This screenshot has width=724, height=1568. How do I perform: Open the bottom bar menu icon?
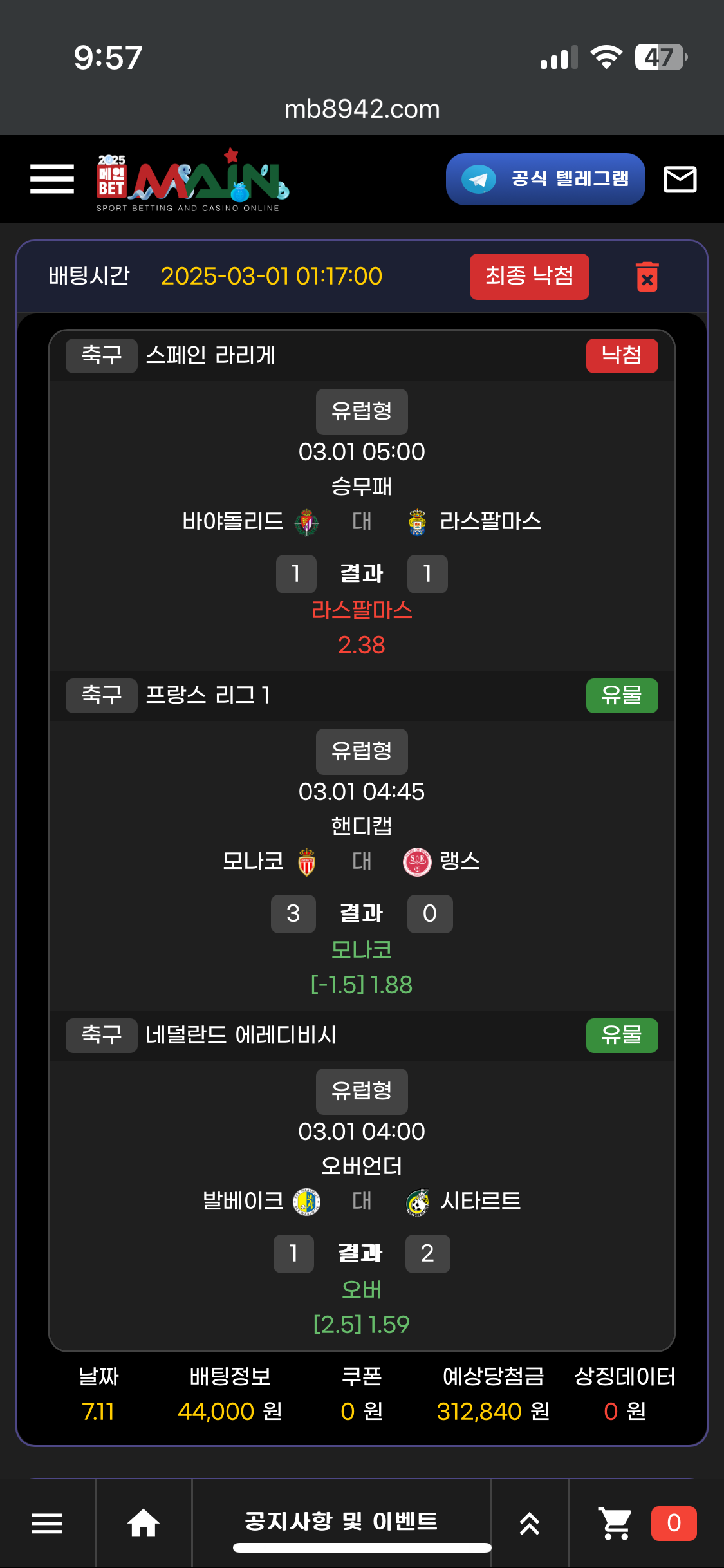tap(47, 1523)
